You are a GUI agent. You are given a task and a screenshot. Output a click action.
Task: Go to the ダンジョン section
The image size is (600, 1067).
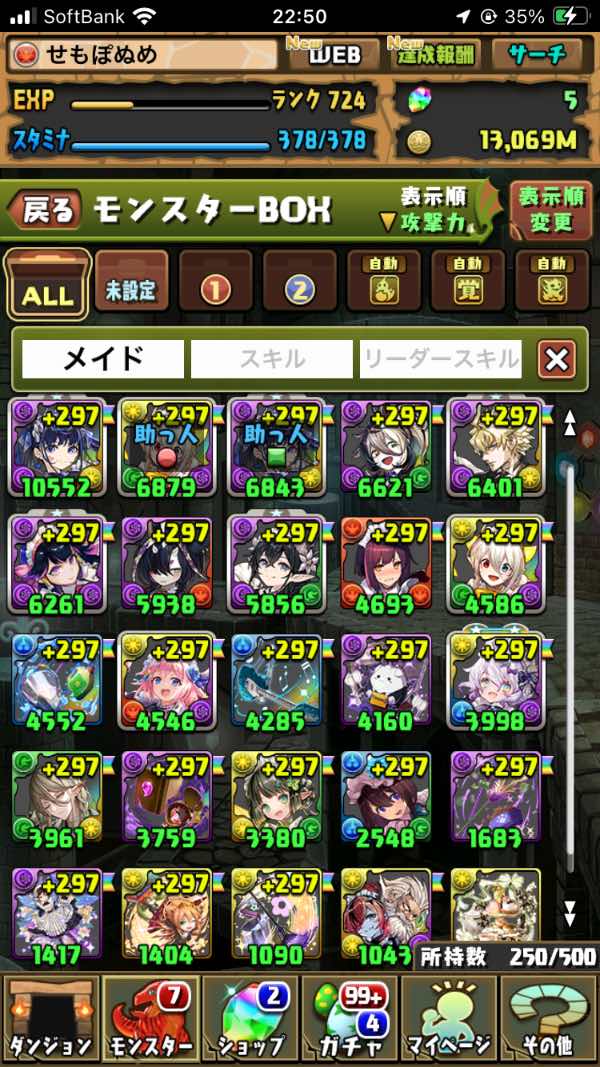pos(50,1018)
